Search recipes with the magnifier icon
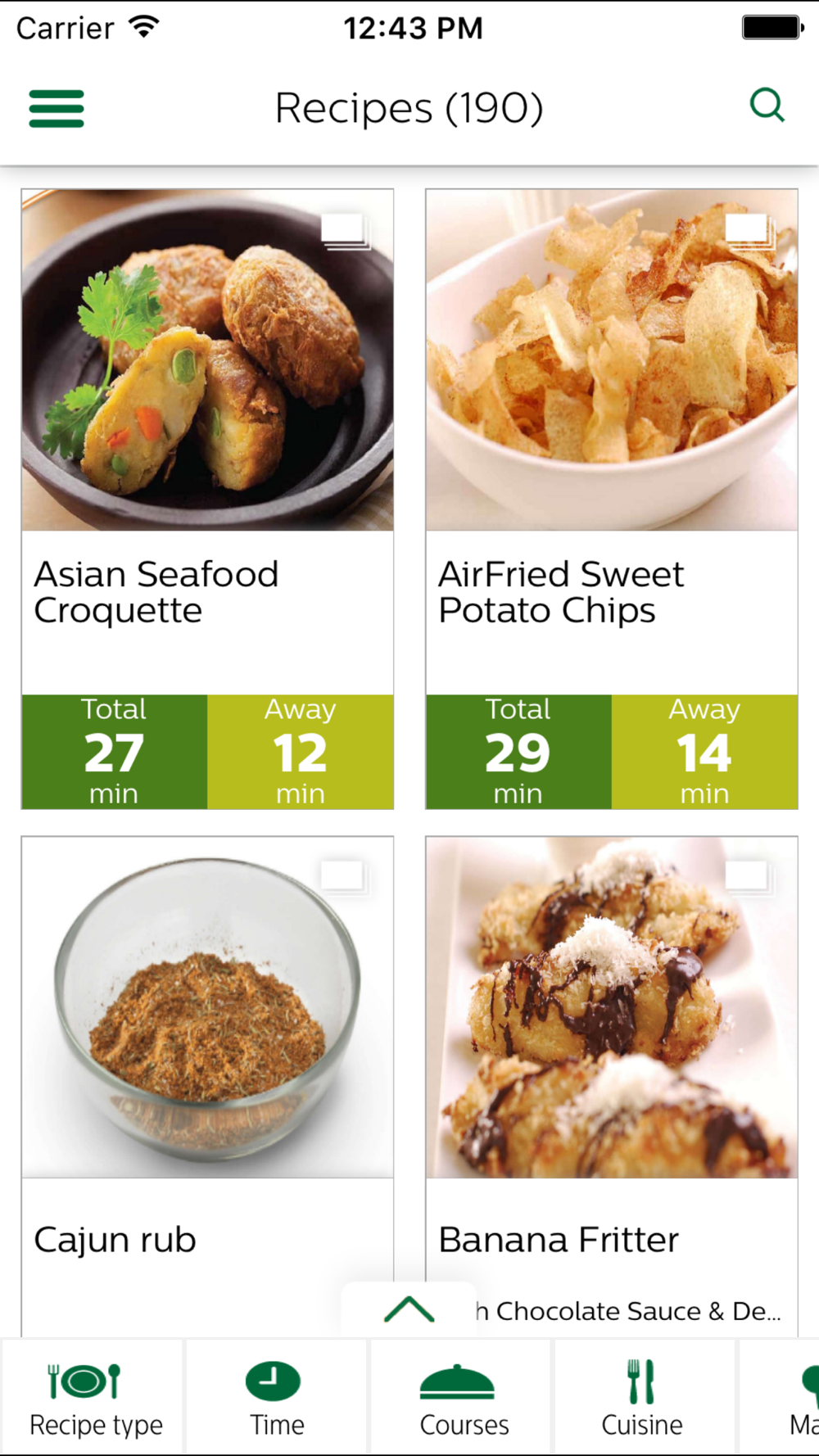Screen dimensions: 819x1456 (767, 106)
